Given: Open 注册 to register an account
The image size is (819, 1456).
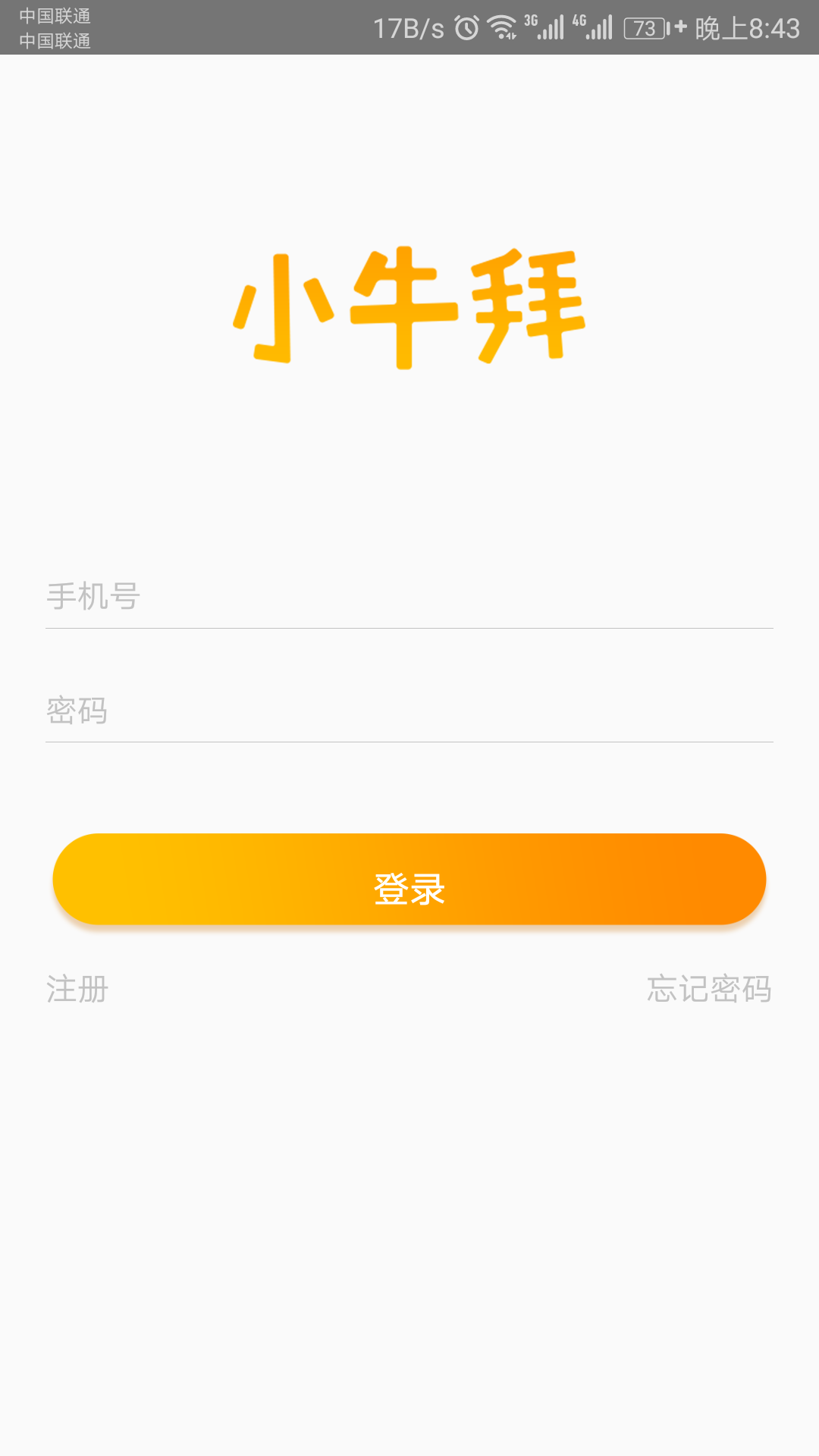Looking at the screenshot, I should coord(77,989).
